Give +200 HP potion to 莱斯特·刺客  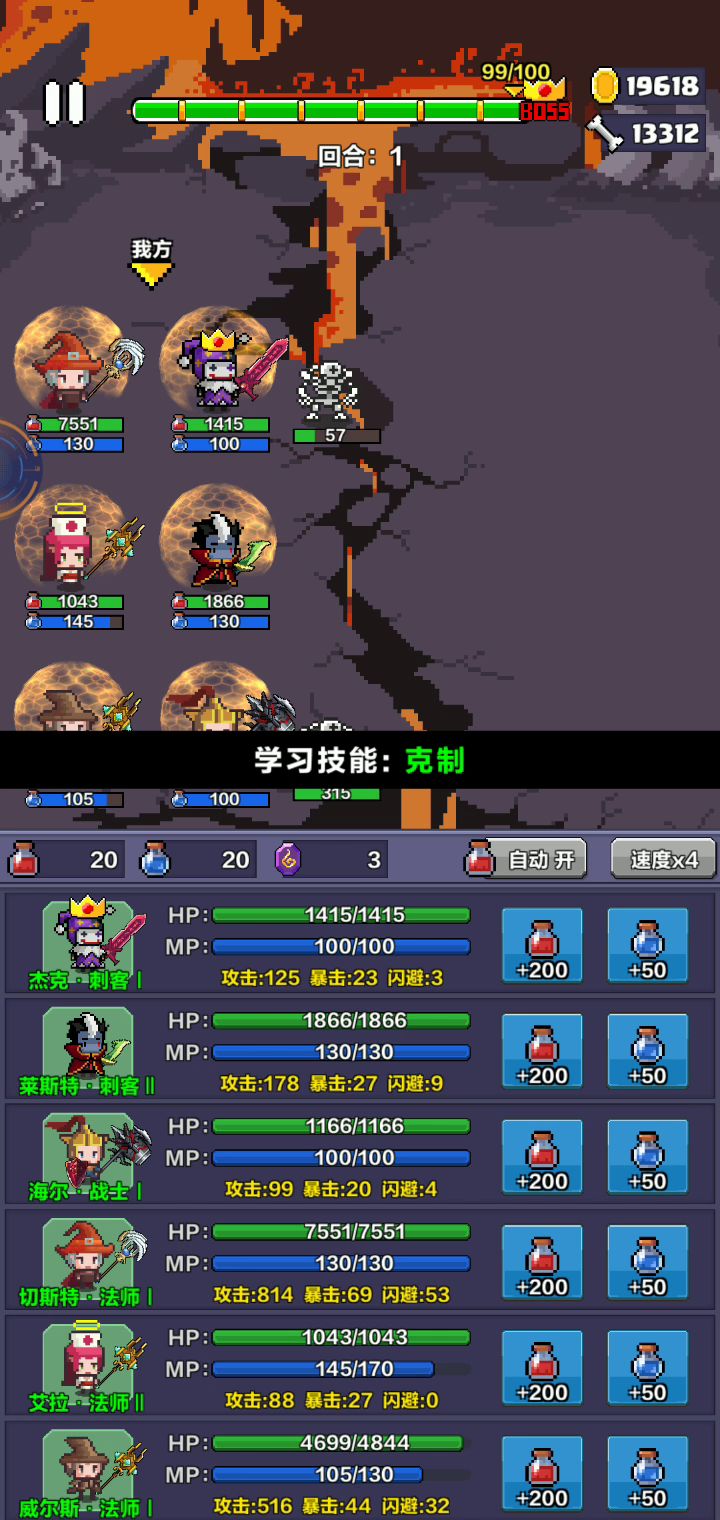(x=542, y=1052)
